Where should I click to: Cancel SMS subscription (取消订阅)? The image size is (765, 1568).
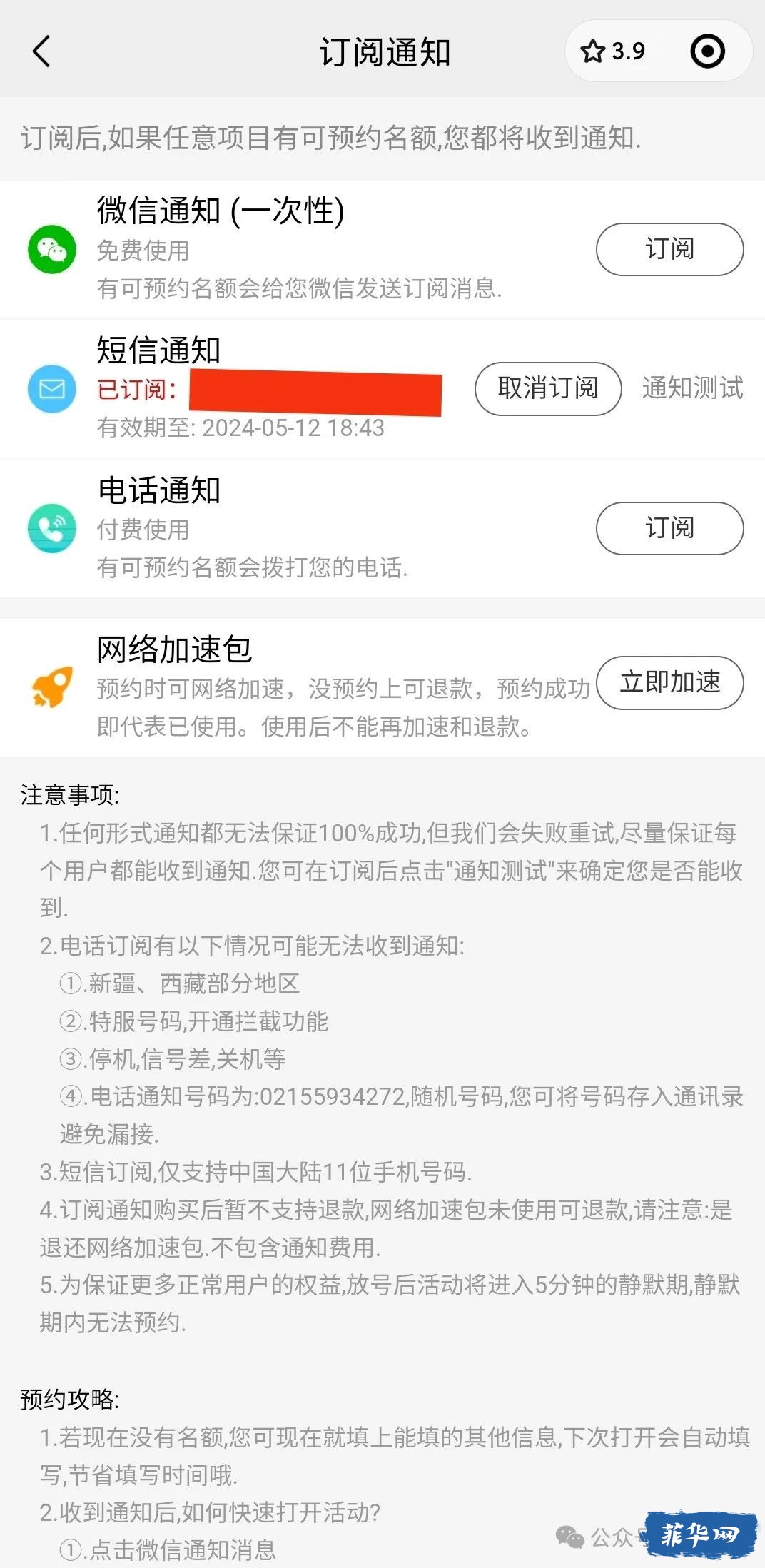coord(548,388)
